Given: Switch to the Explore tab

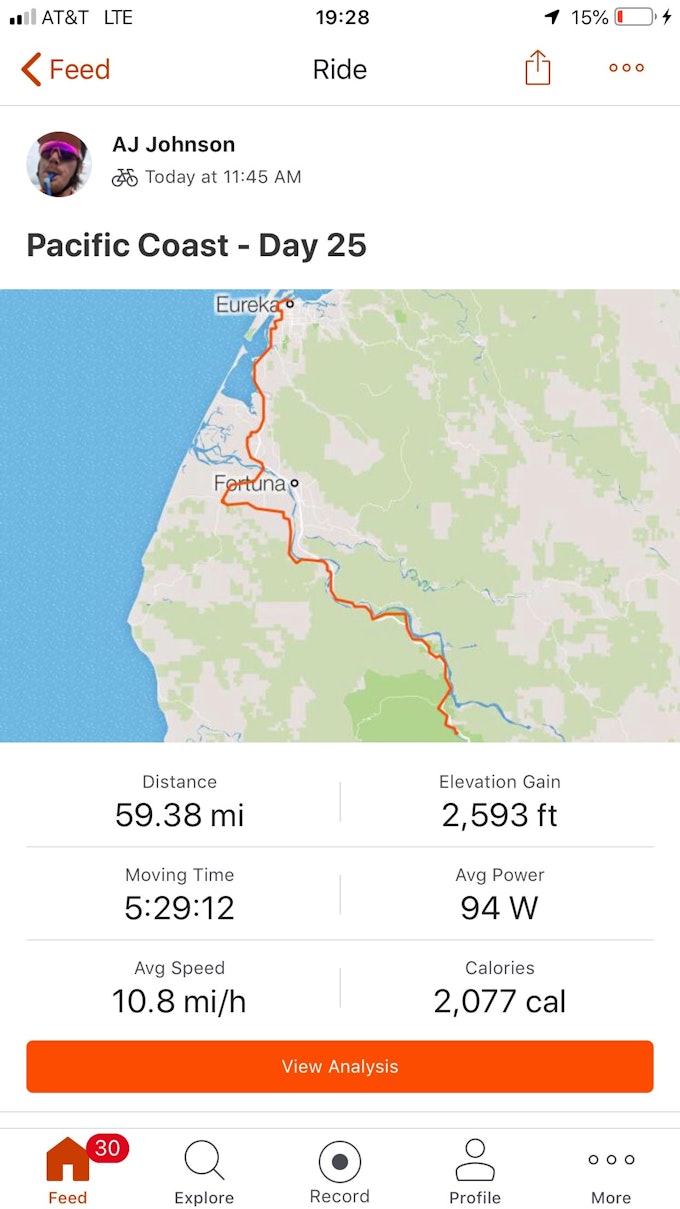Looking at the screenshot, I should pyautogui.click(x=204, y=1170).
